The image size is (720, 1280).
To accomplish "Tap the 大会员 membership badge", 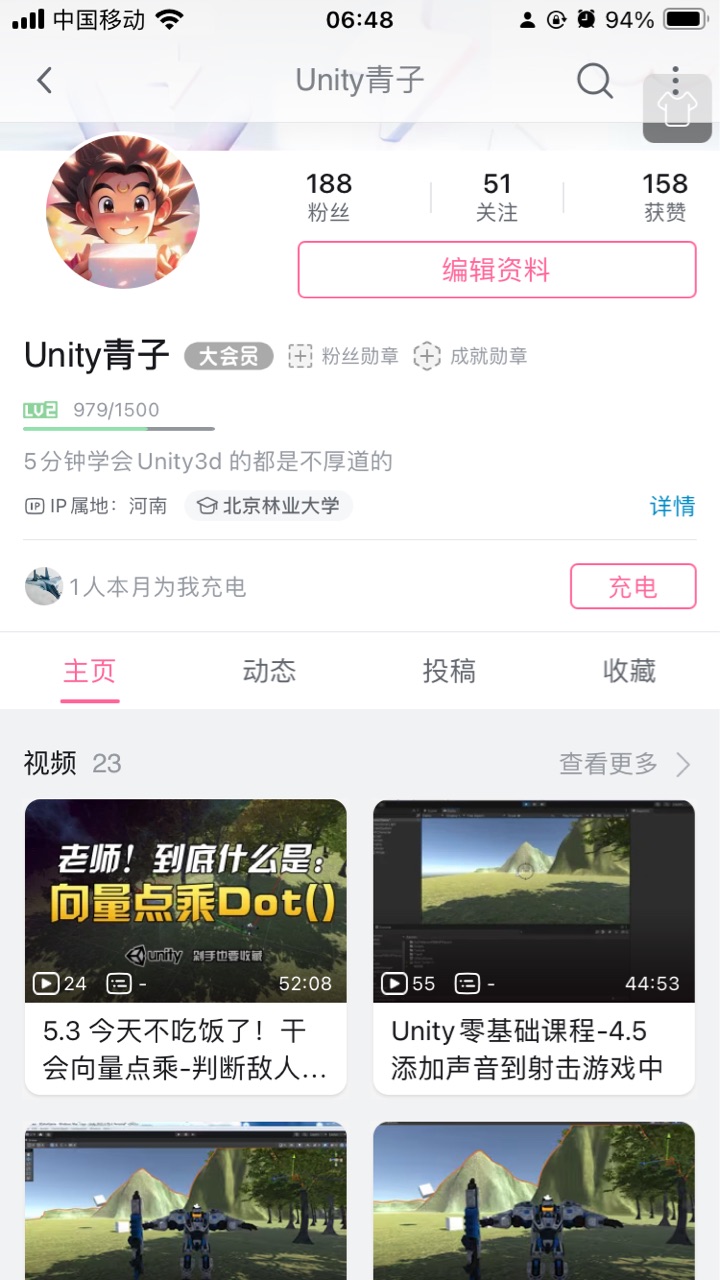I will (229, 356).
